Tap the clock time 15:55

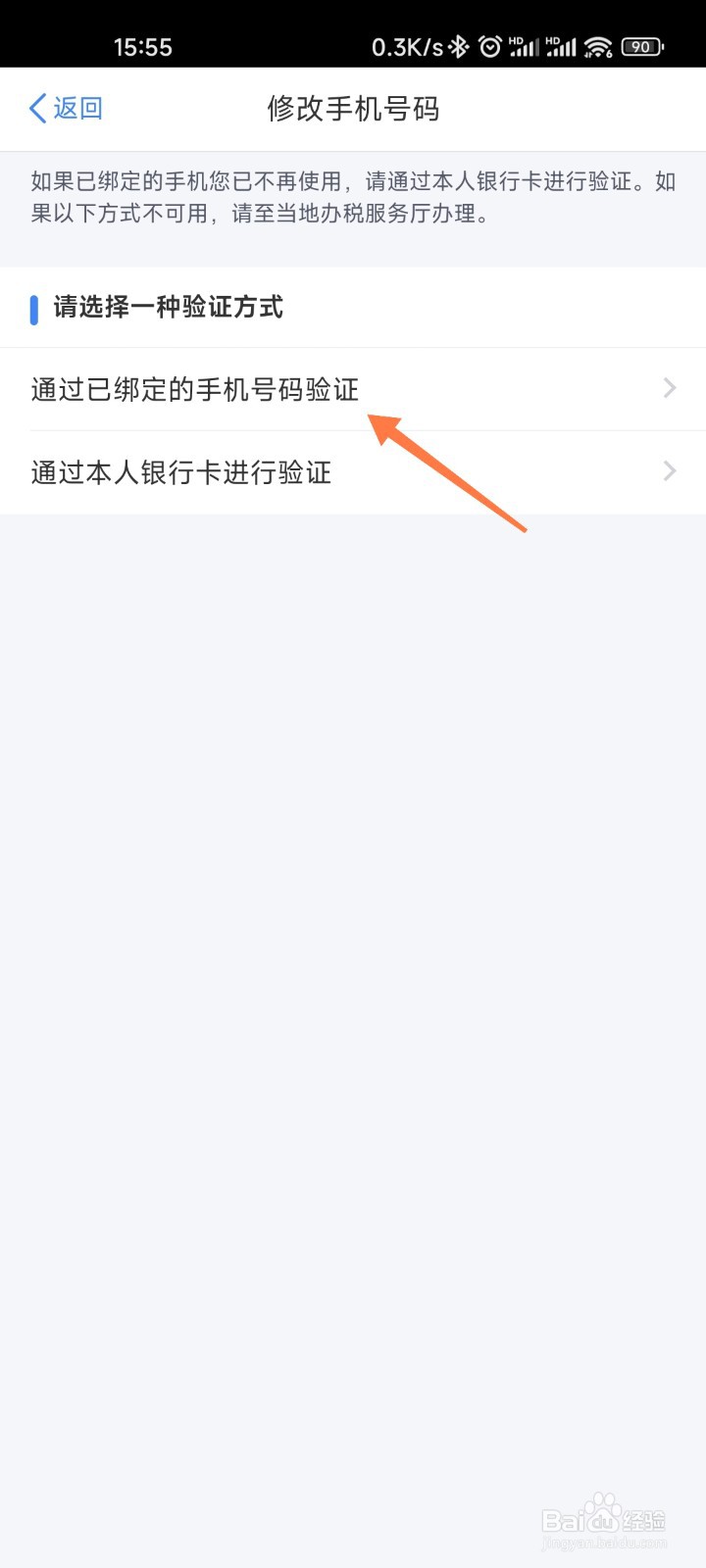pos(143,46)
